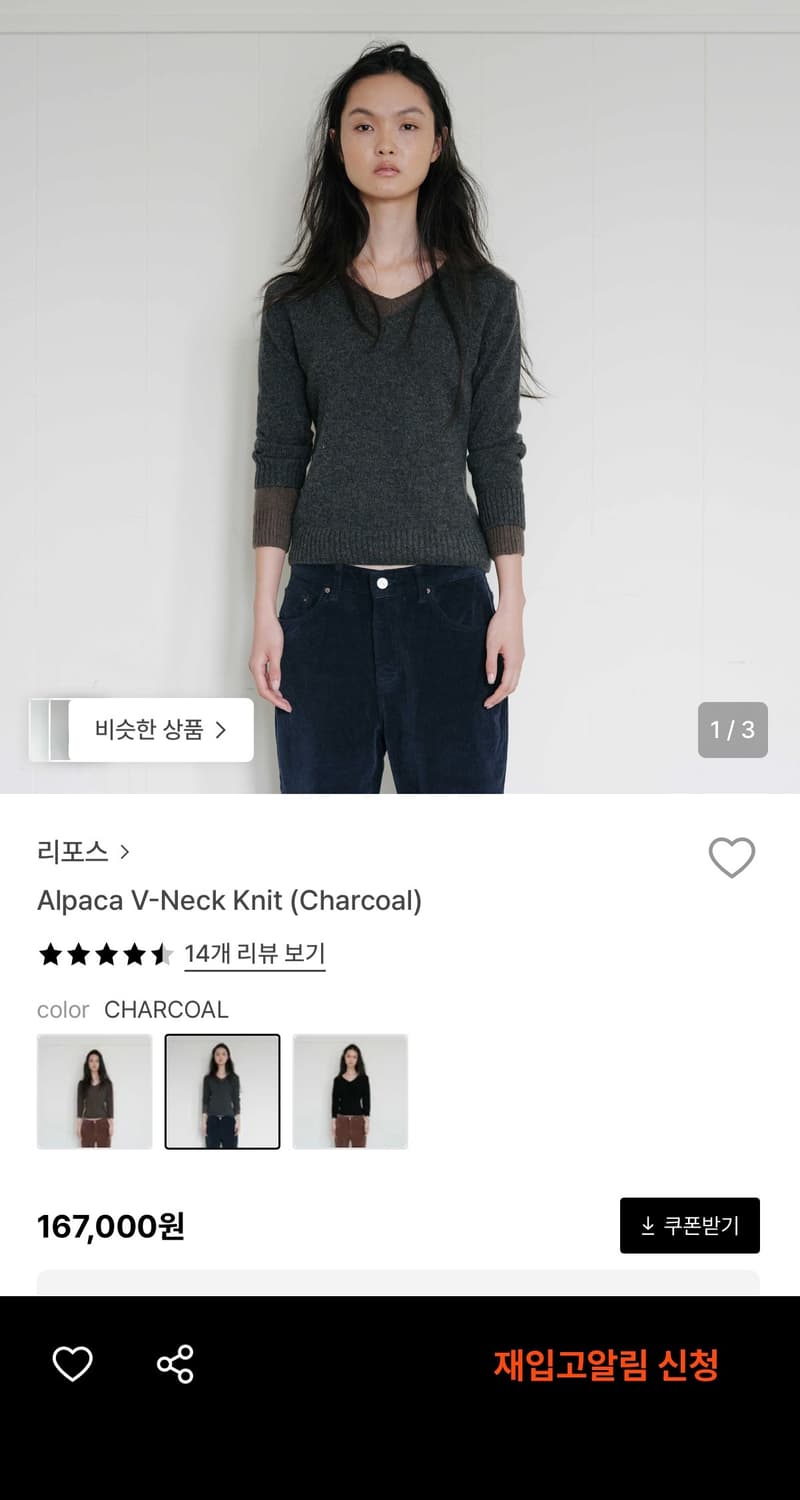Navigate to the 리포스 brand page
The image size is (800, 1500).
click(72, 853)
